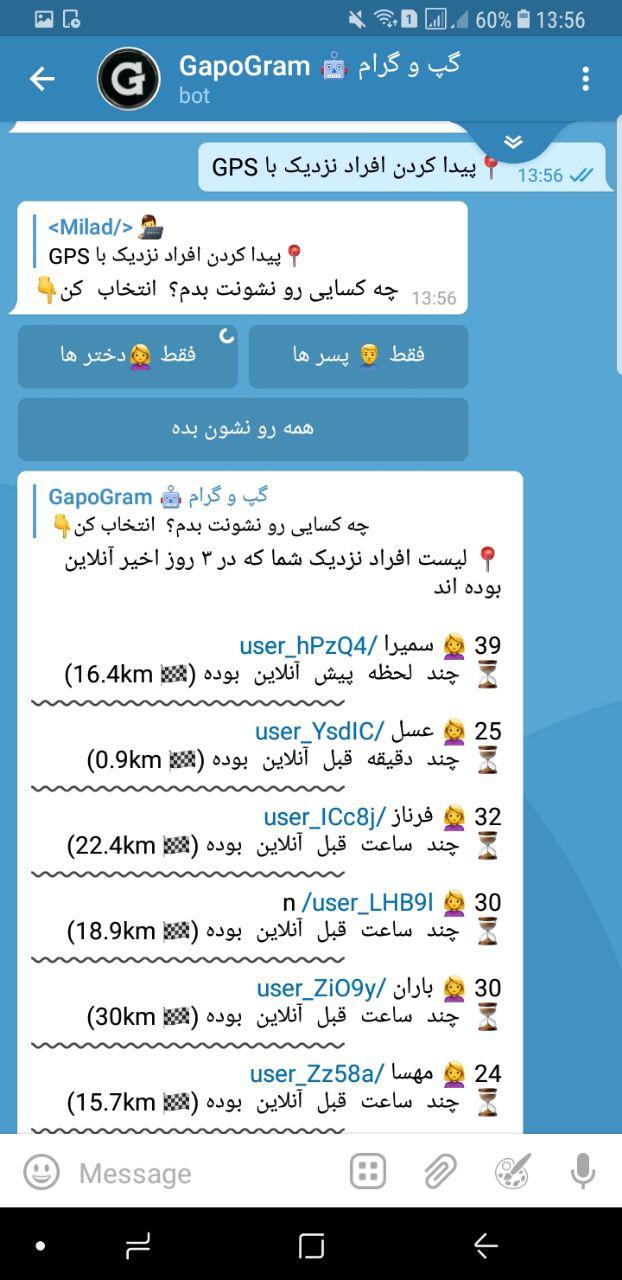
Task: Open the emoji picker
Action: point(41,1172)
